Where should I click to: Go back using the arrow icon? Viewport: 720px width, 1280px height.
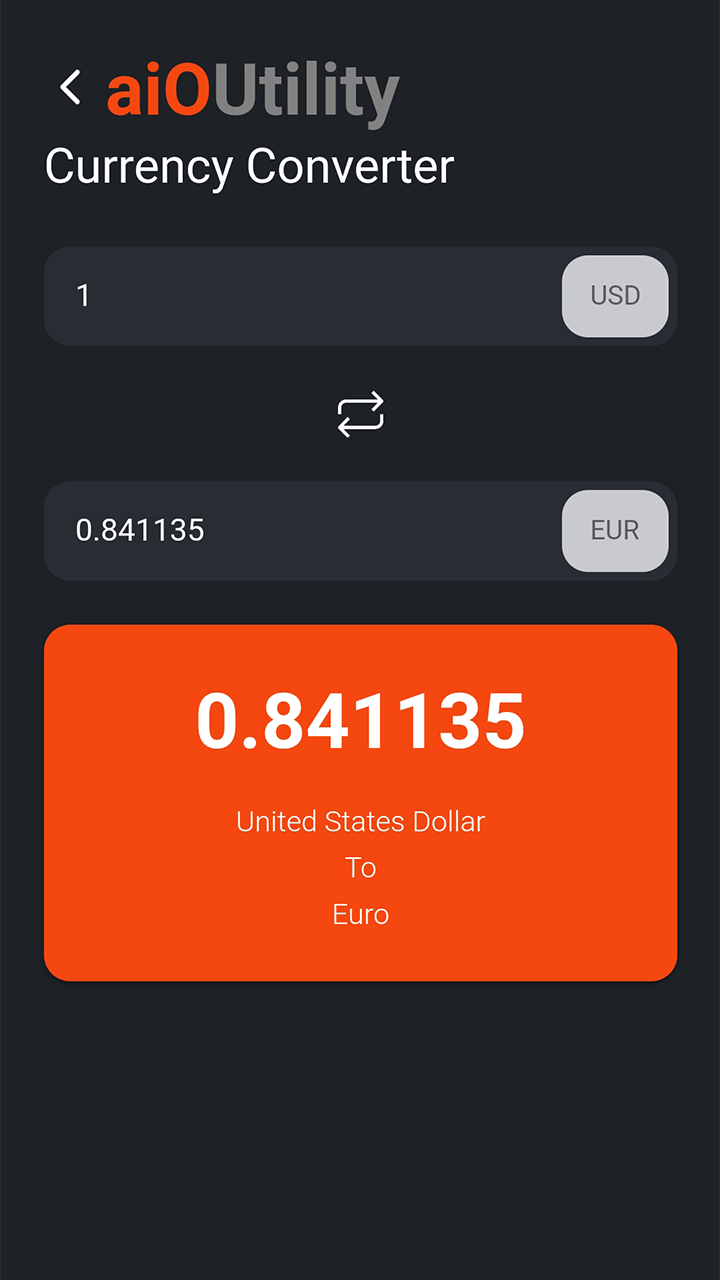70,88
